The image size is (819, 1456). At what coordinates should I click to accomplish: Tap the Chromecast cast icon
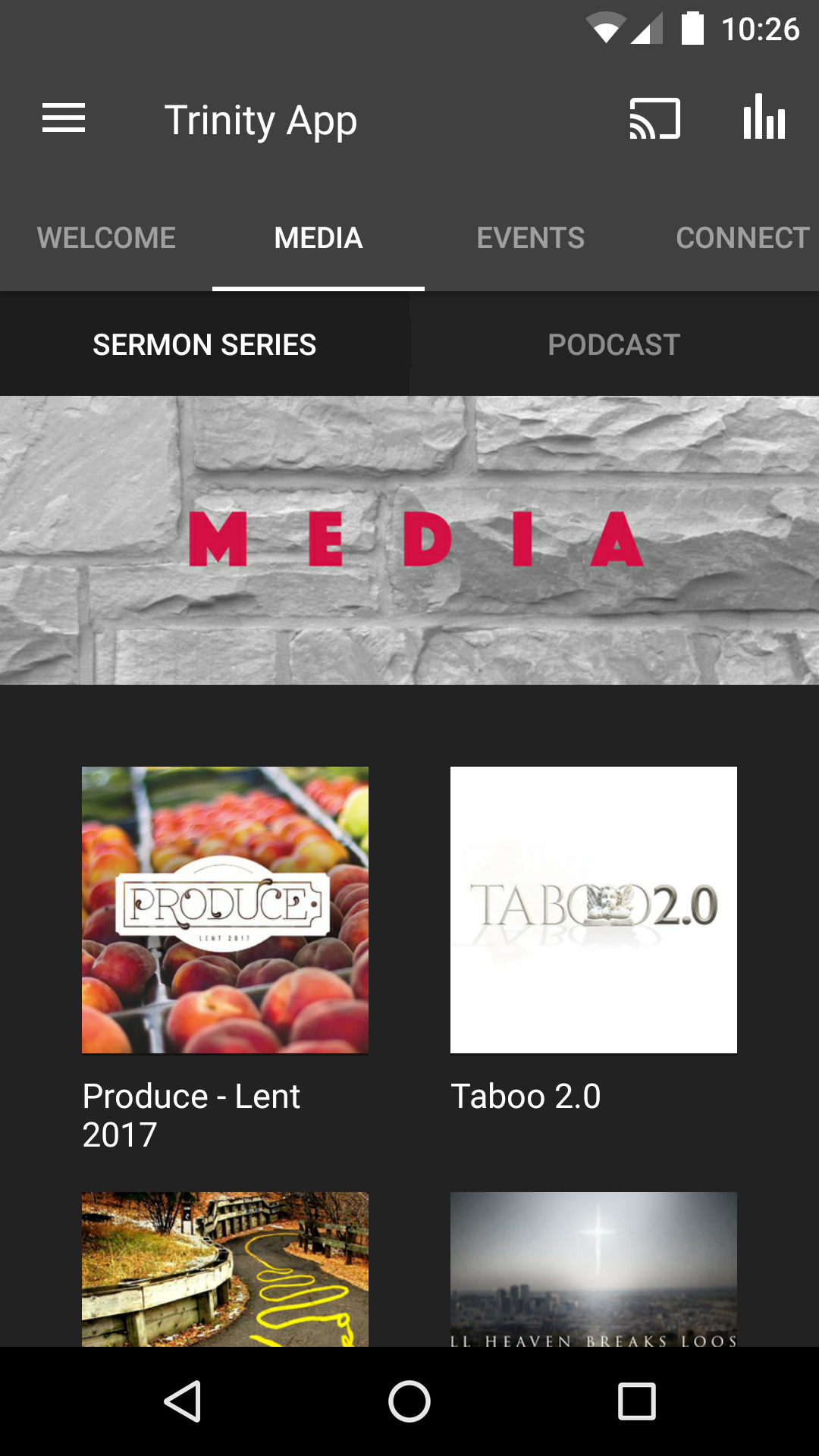tap(655, 119)
